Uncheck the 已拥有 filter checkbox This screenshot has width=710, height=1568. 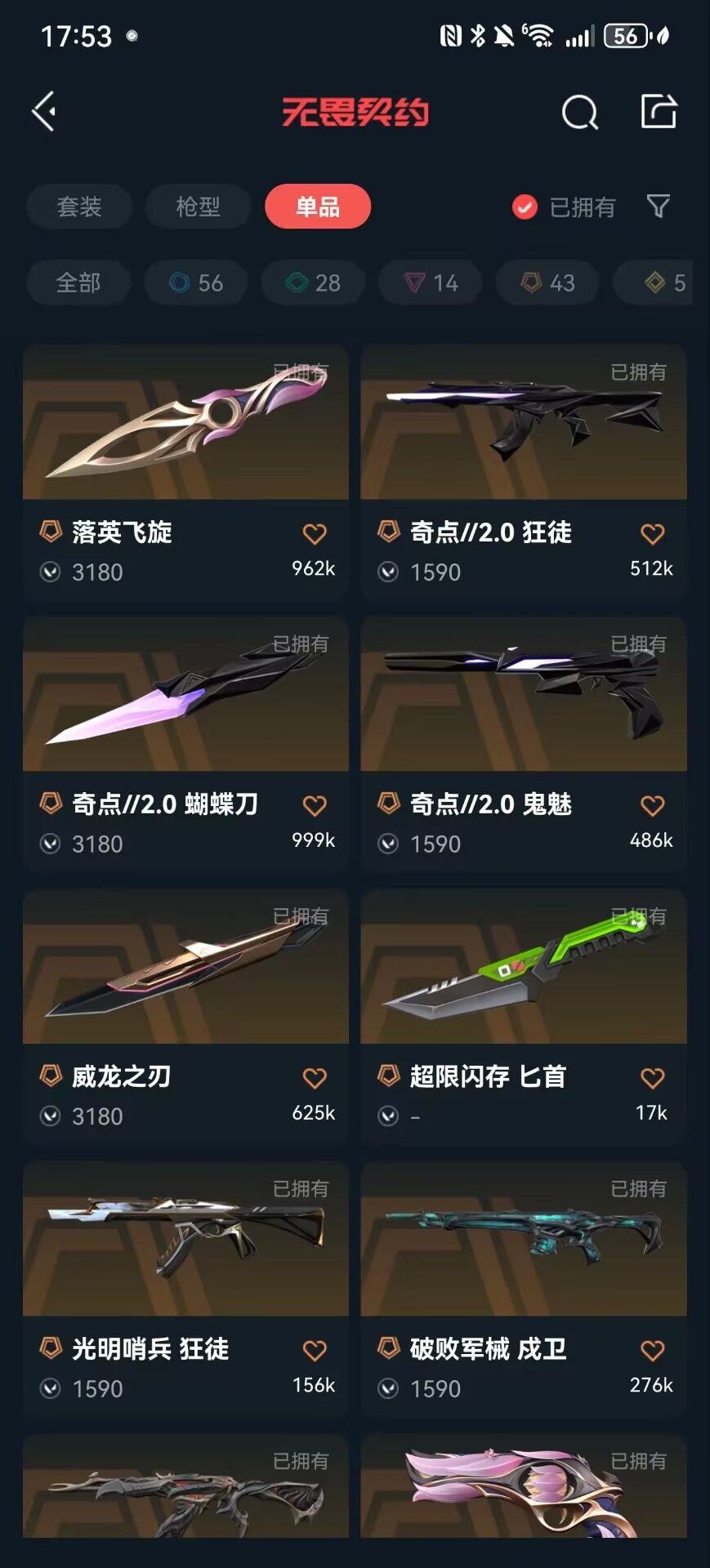(525, 207)
